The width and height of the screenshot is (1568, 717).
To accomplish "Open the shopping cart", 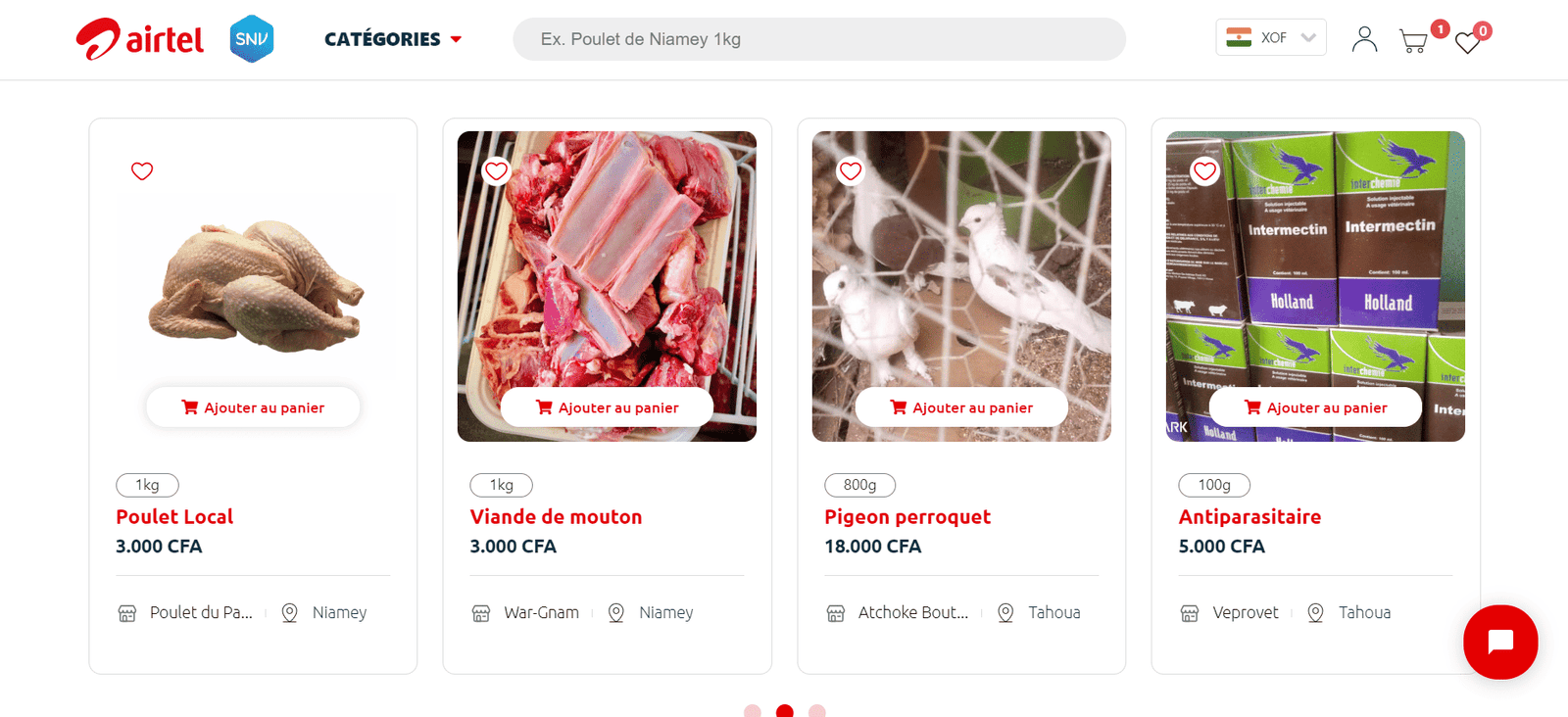I will 1413,41.
